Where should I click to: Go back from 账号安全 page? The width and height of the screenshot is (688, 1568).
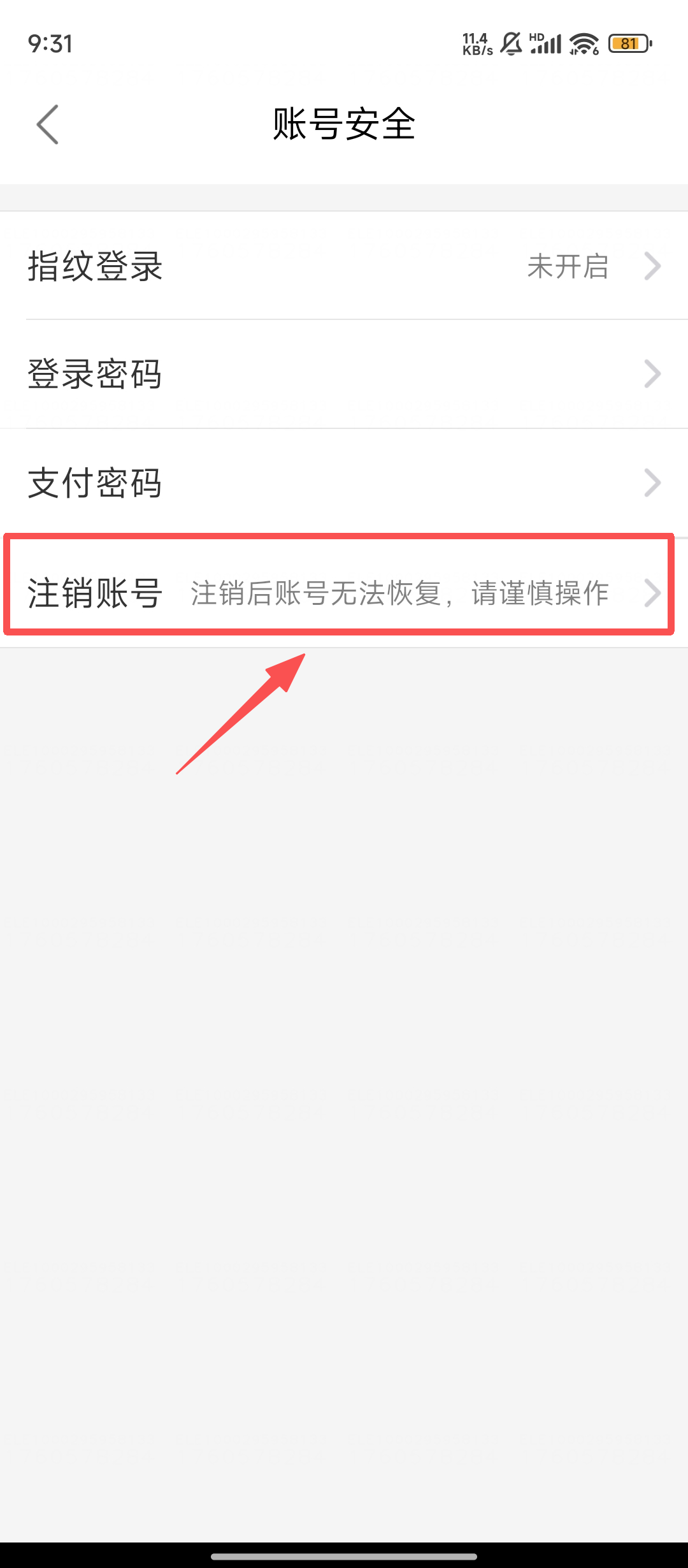pos(48,124)
